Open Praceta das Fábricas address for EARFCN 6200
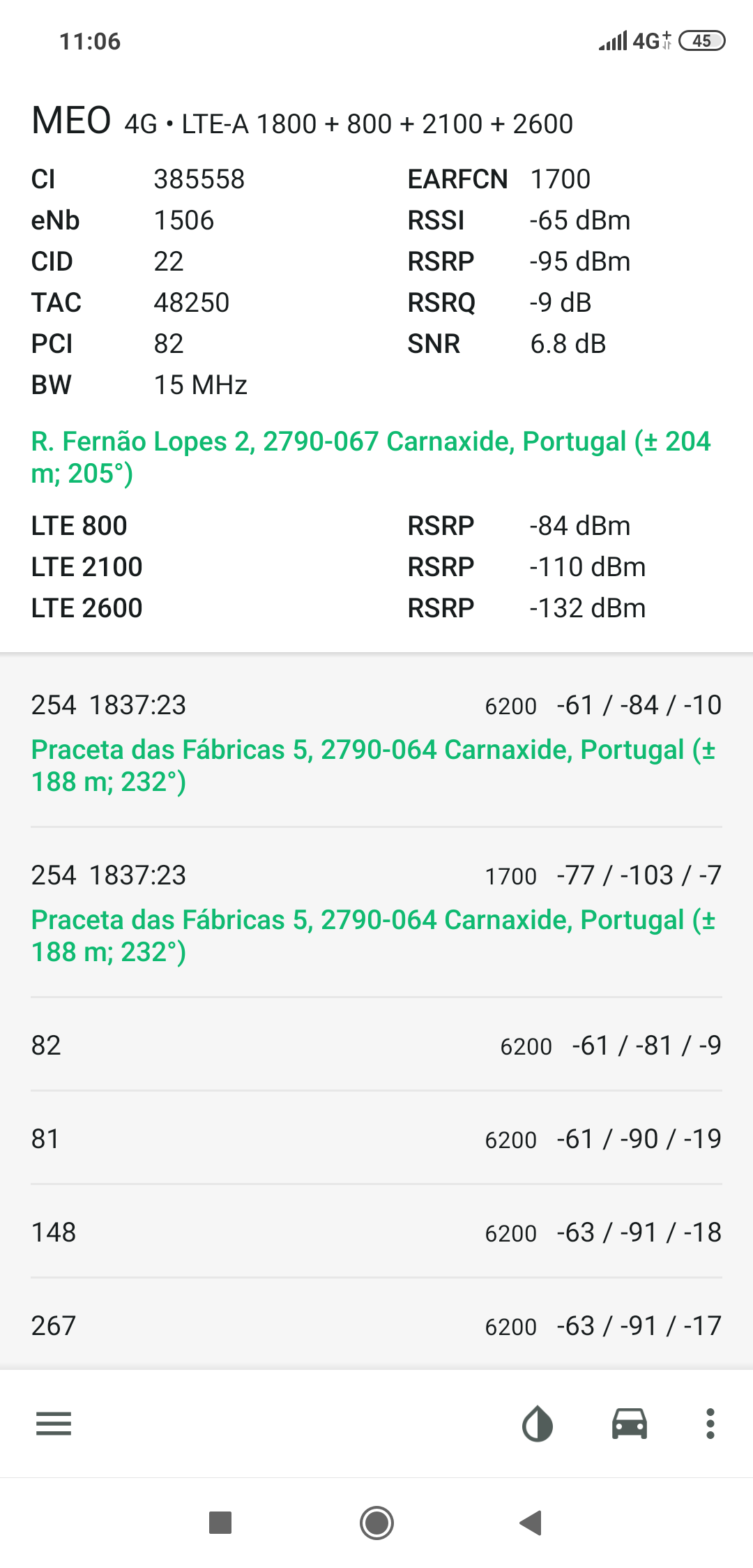This screenshot has height=1568, width=753. point(374,766)
